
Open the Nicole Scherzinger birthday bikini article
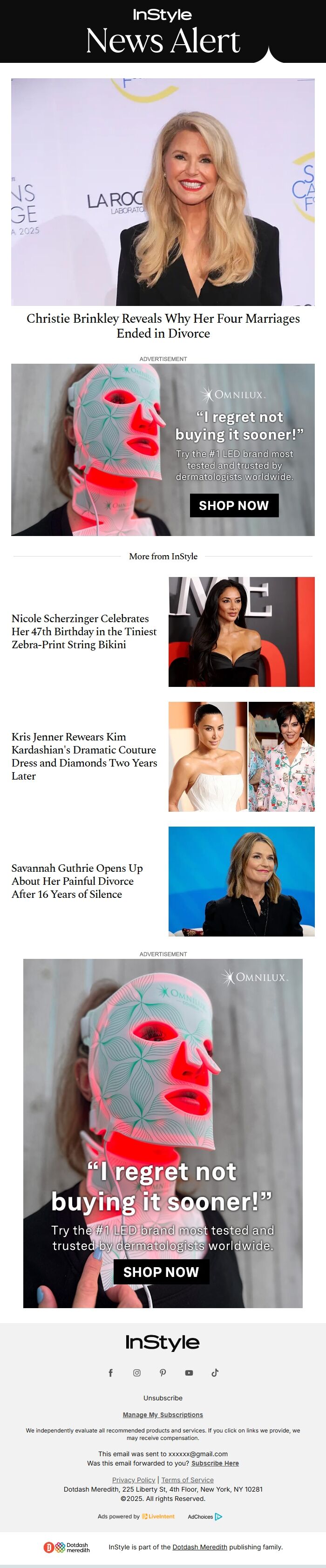[x=84, y=631]
